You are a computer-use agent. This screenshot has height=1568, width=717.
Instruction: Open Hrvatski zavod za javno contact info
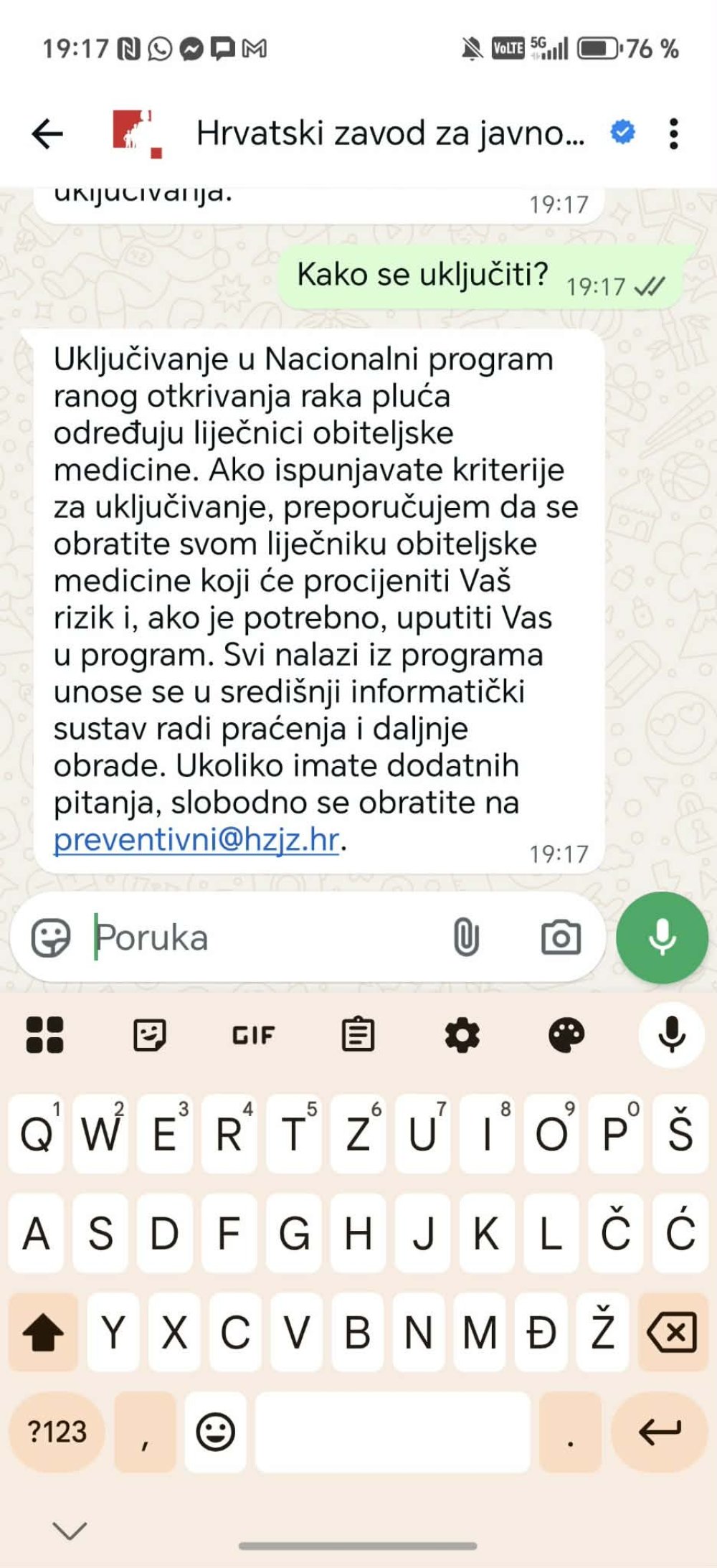pyautogui.click(x=390, y=134)
